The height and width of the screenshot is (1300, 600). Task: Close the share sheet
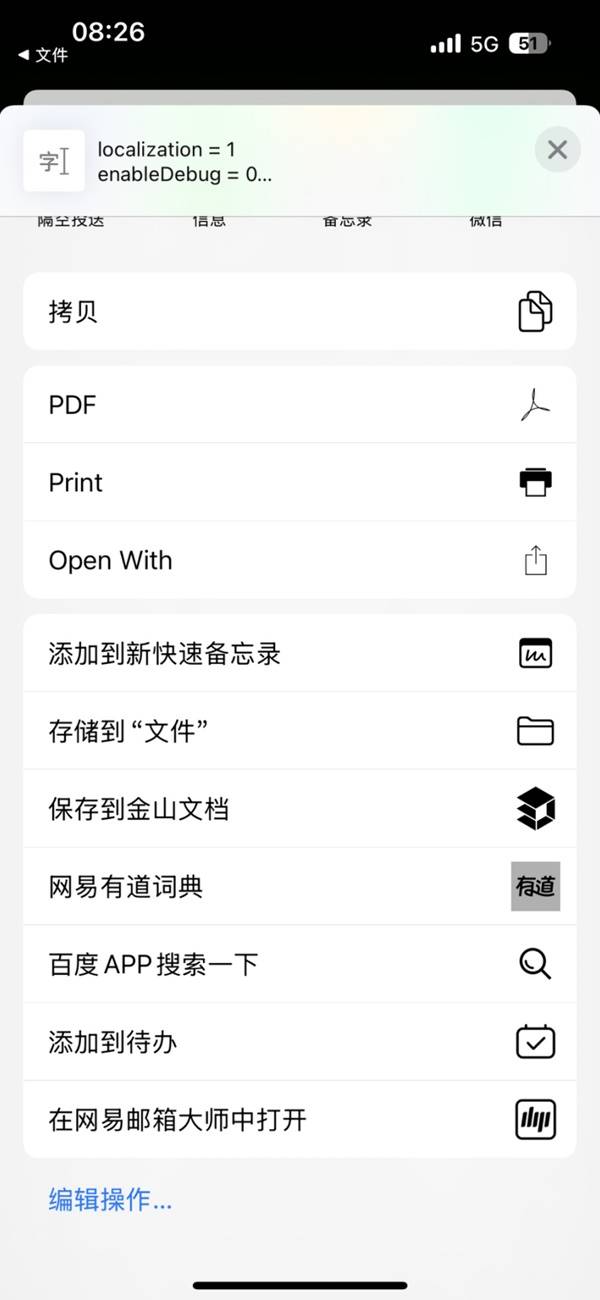(557, 150)
